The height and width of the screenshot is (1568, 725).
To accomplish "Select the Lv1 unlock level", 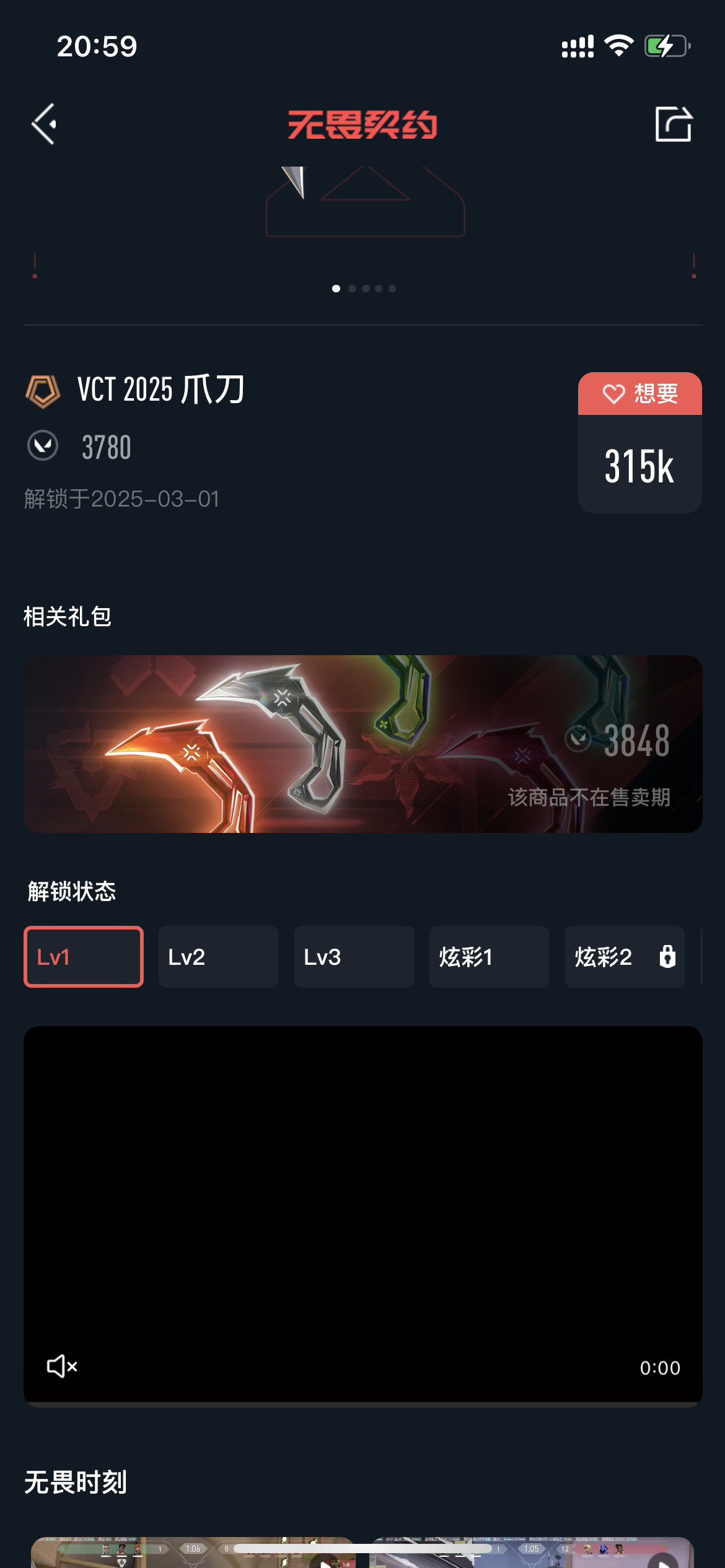I will tap(84, 957).
